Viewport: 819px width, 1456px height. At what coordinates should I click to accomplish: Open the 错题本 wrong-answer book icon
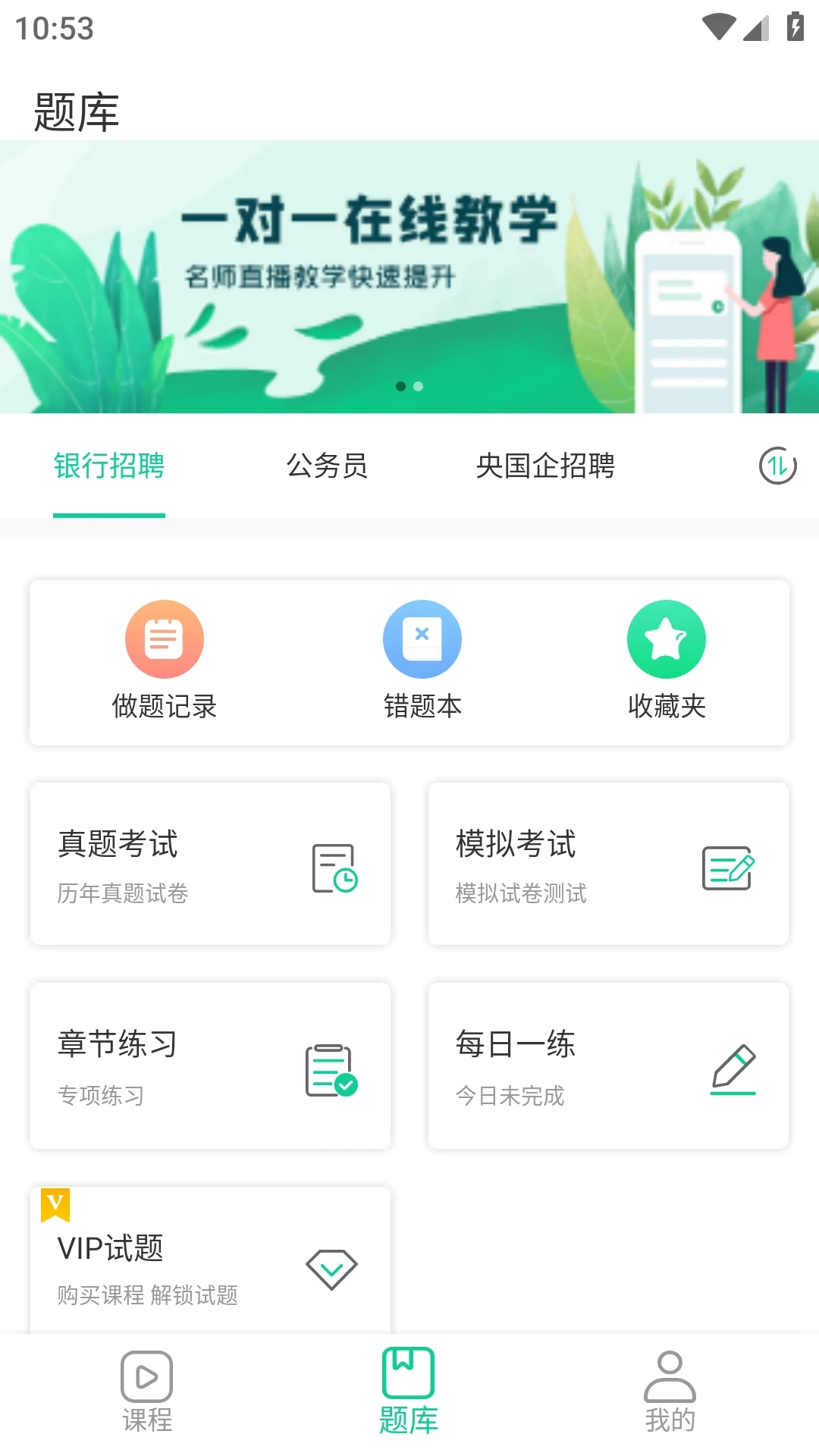[x=422, y=638]
